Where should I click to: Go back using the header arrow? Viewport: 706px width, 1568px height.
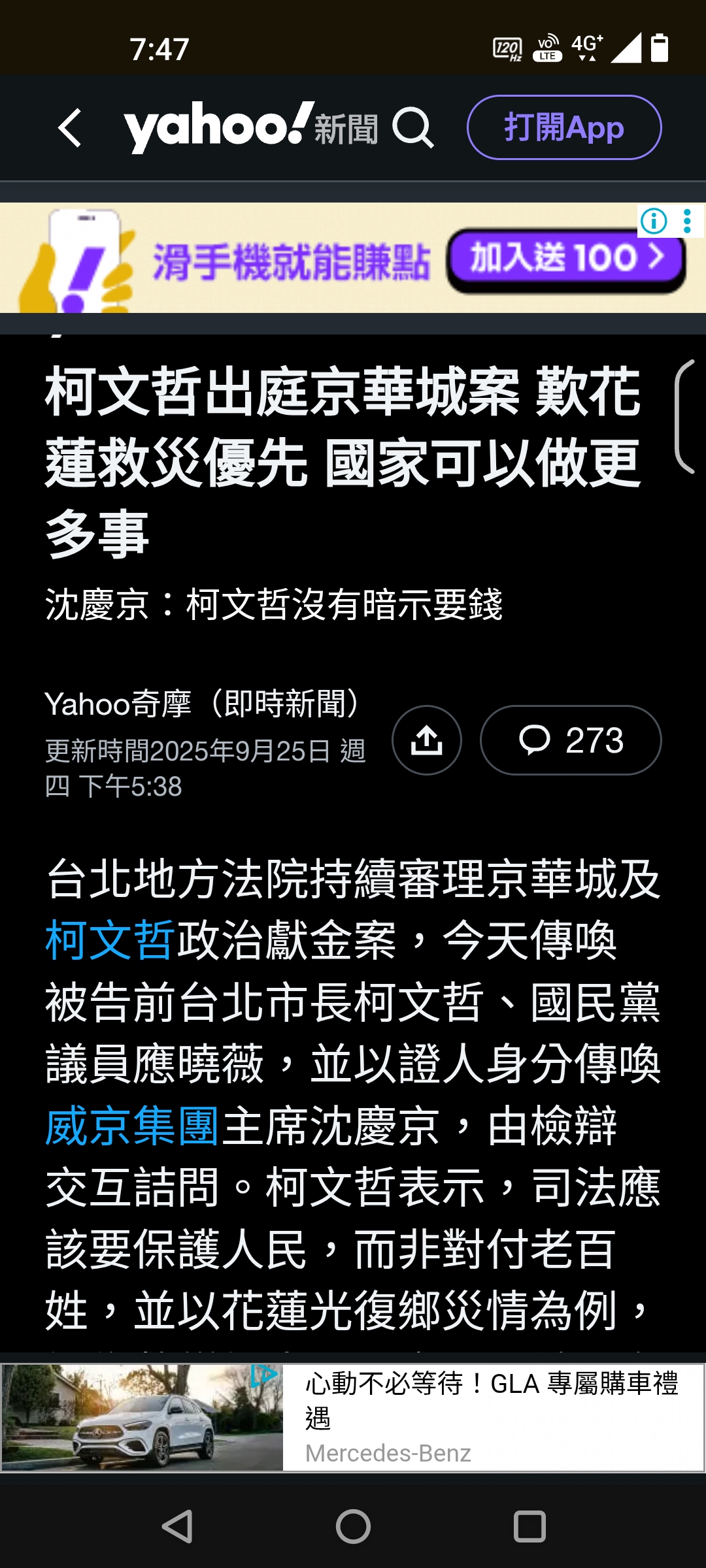70,127
